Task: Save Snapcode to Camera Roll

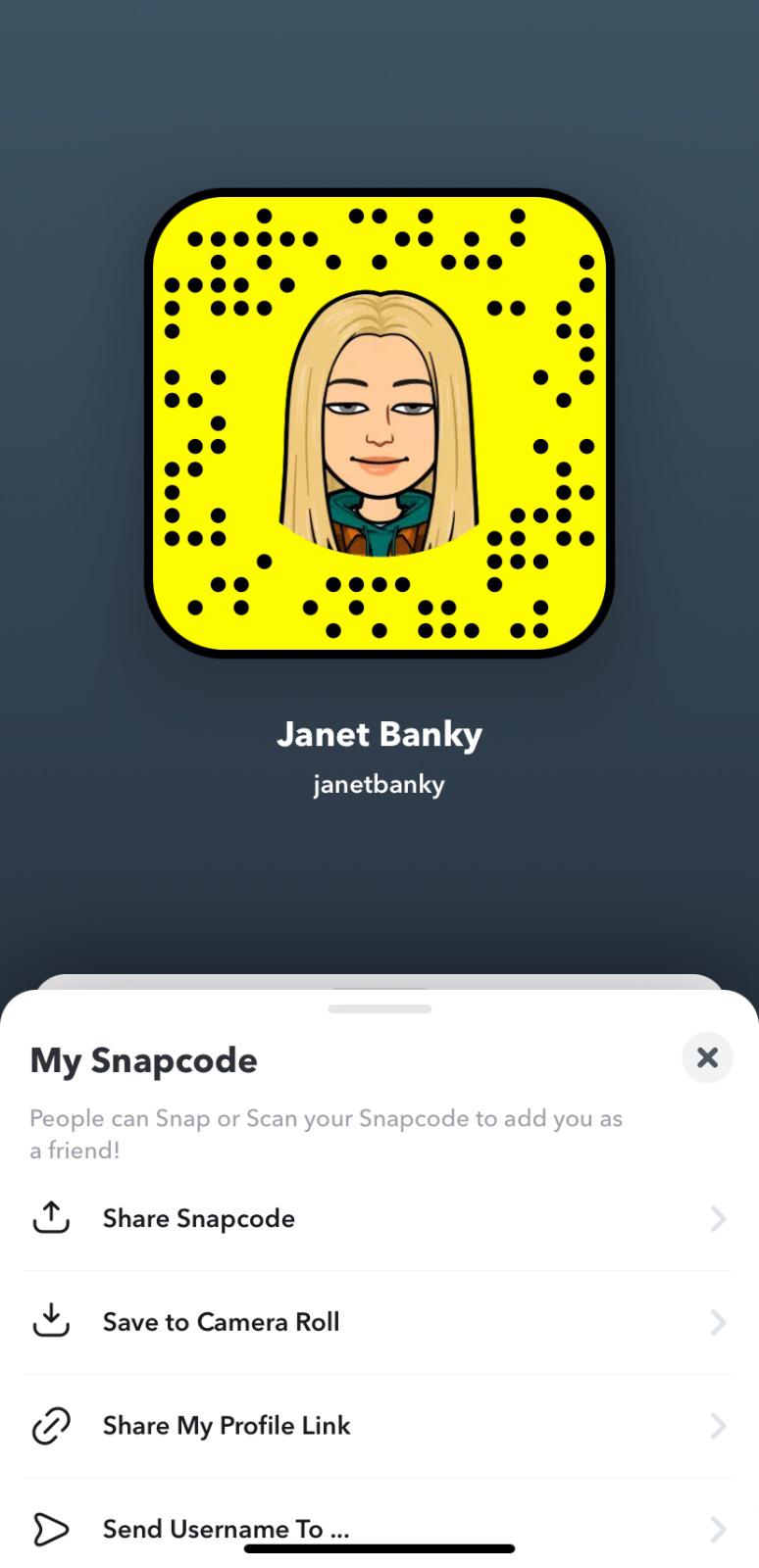Action: coord(379,1322)
